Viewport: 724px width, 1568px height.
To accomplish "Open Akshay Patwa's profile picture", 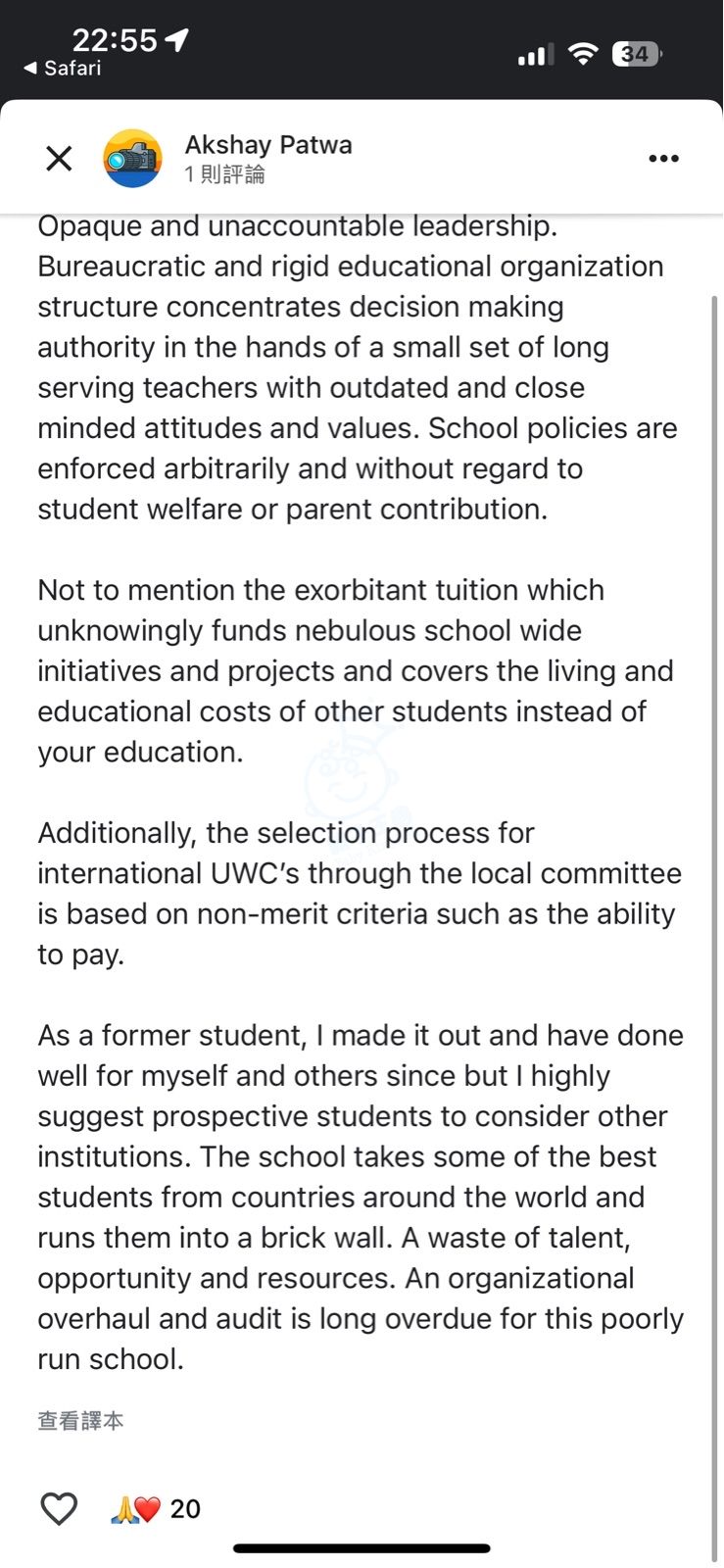I will [132, 158].
